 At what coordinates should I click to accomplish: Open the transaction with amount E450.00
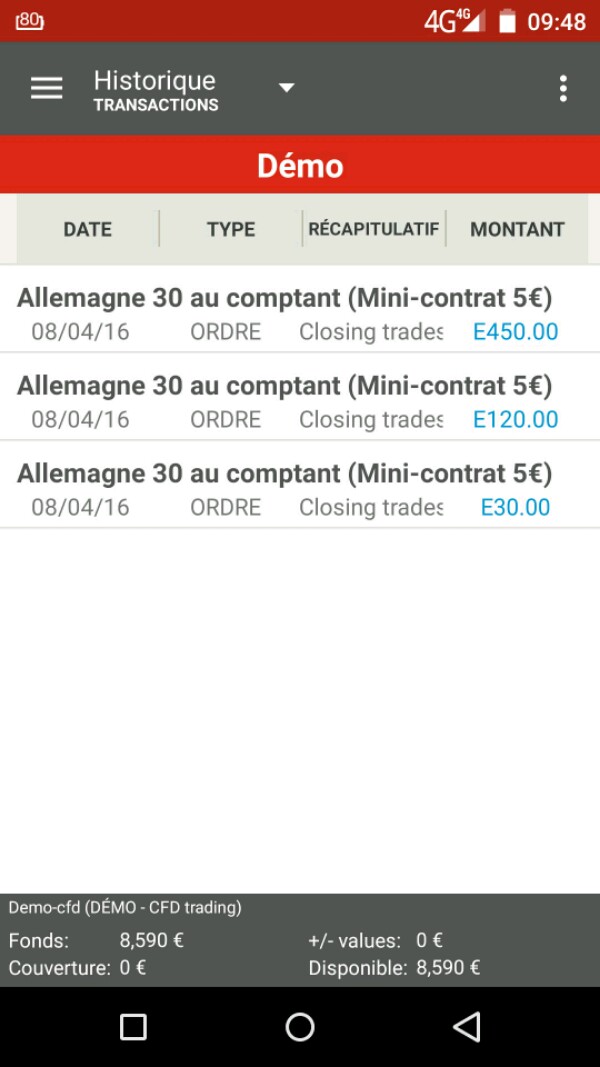click(x=300, y=314)
